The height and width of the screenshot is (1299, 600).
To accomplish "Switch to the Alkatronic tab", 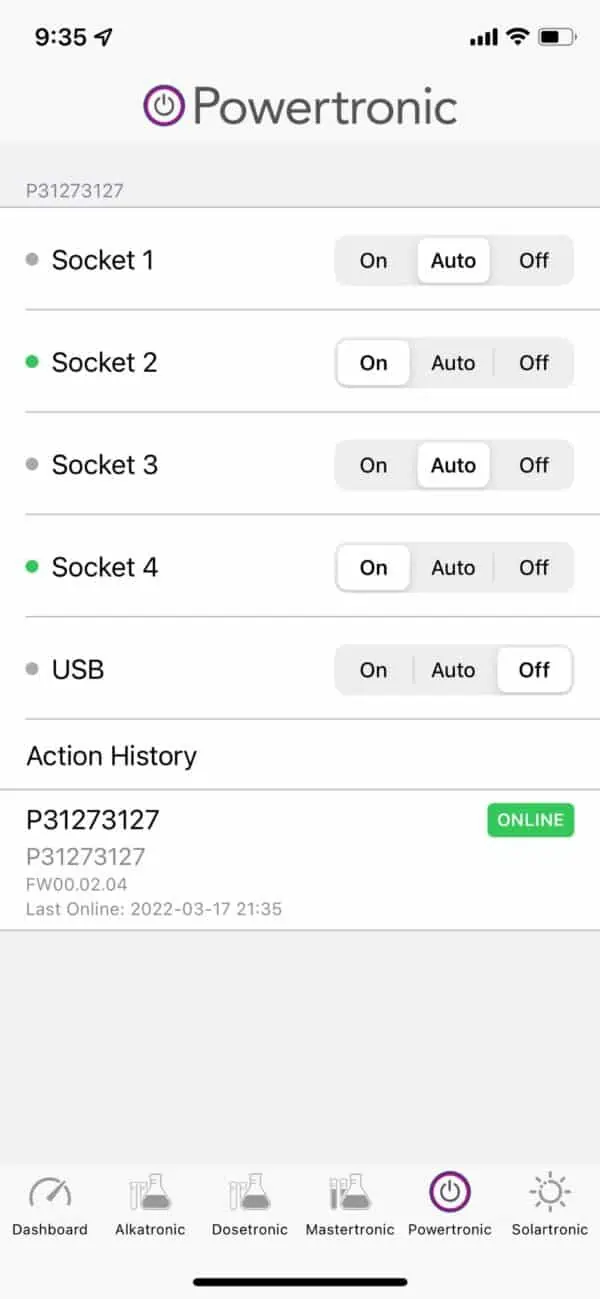I will (x=150, y=1206).
